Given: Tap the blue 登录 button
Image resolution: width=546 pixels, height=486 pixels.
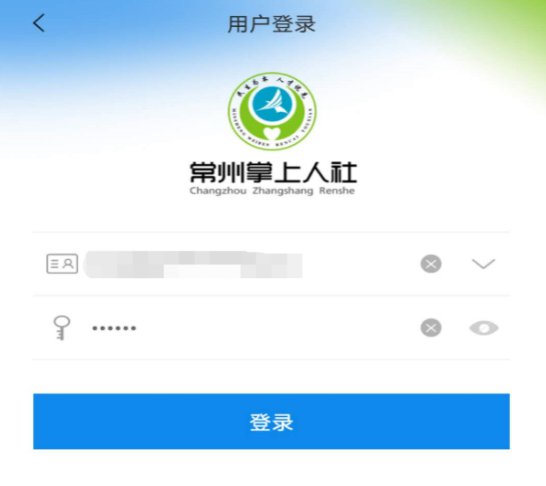Looking at the screenshot, I should point(271,421).
